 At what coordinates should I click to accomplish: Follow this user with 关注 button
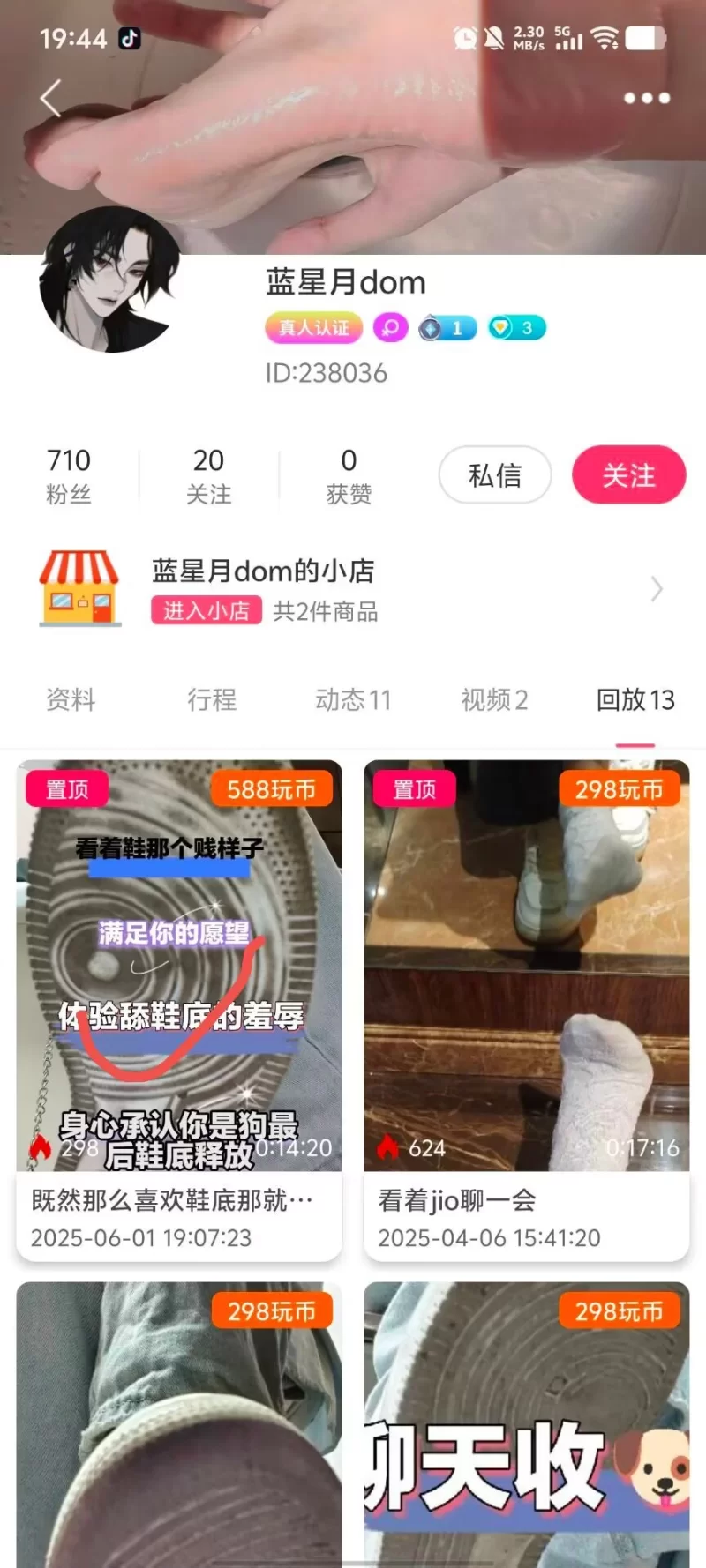click(x=628, y=475)
